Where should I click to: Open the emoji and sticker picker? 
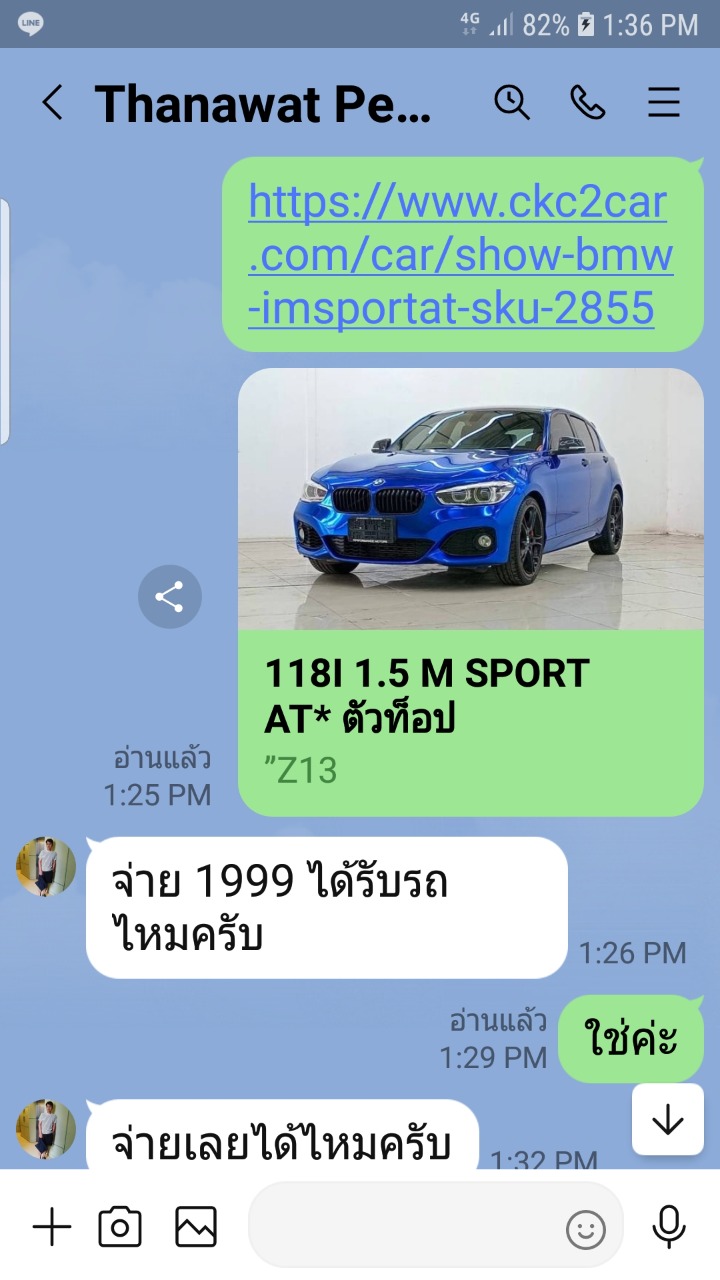click(586, 1229)
